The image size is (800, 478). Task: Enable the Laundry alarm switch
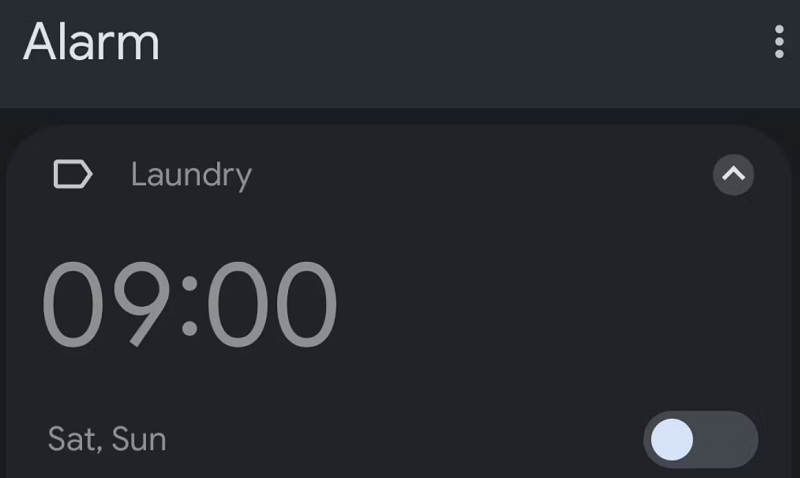pyautogui.click(x=700, y=439)
